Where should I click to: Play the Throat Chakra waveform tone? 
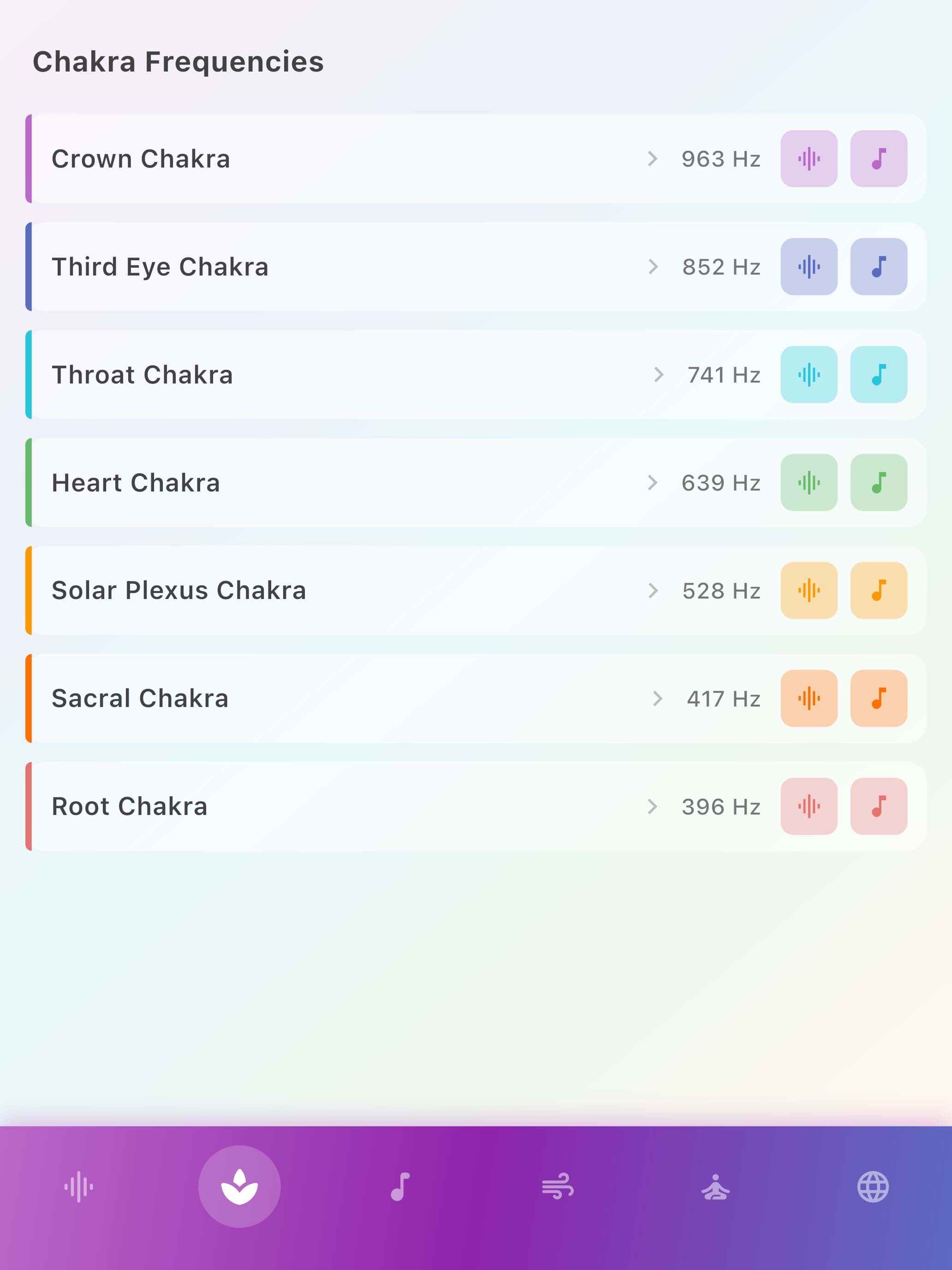point(809,375)
